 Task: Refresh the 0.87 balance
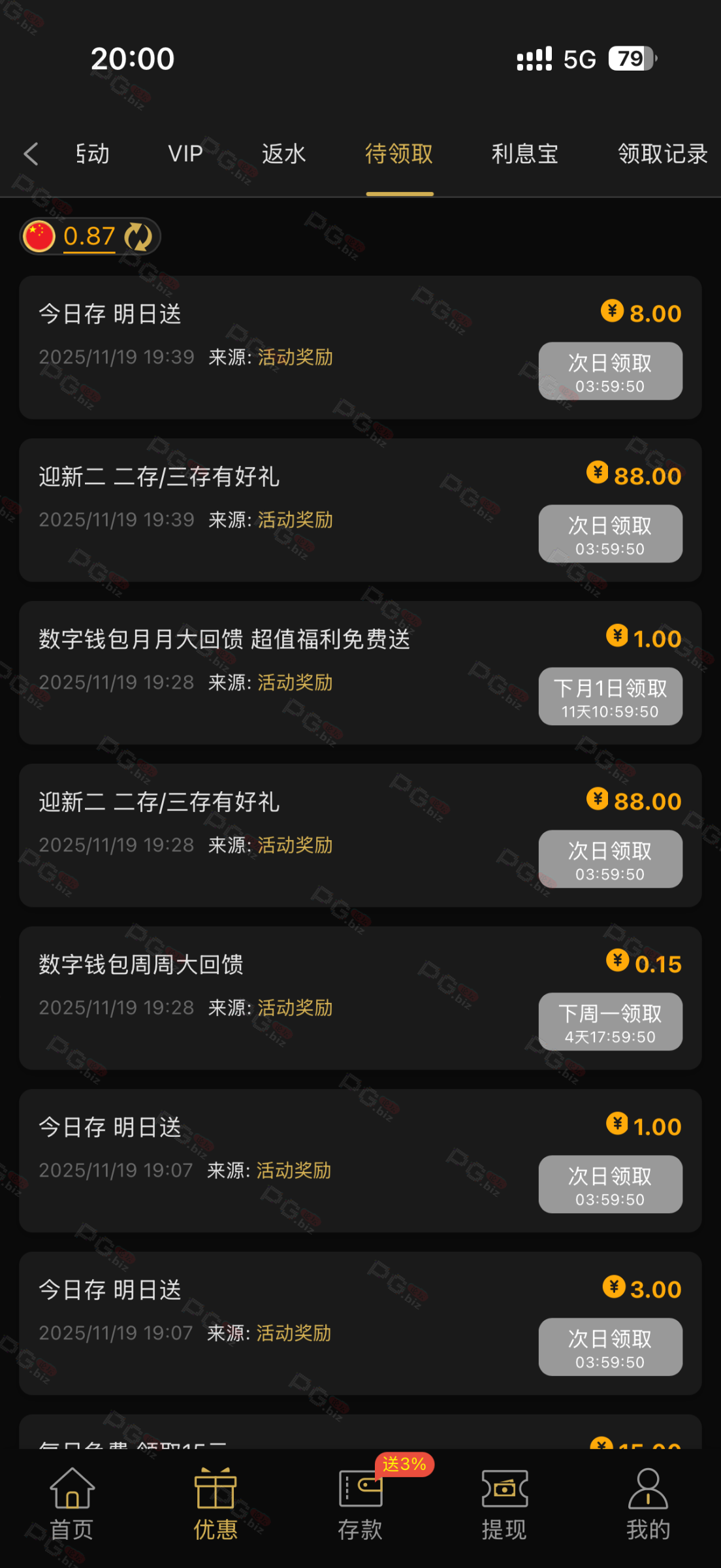(138, 237)
